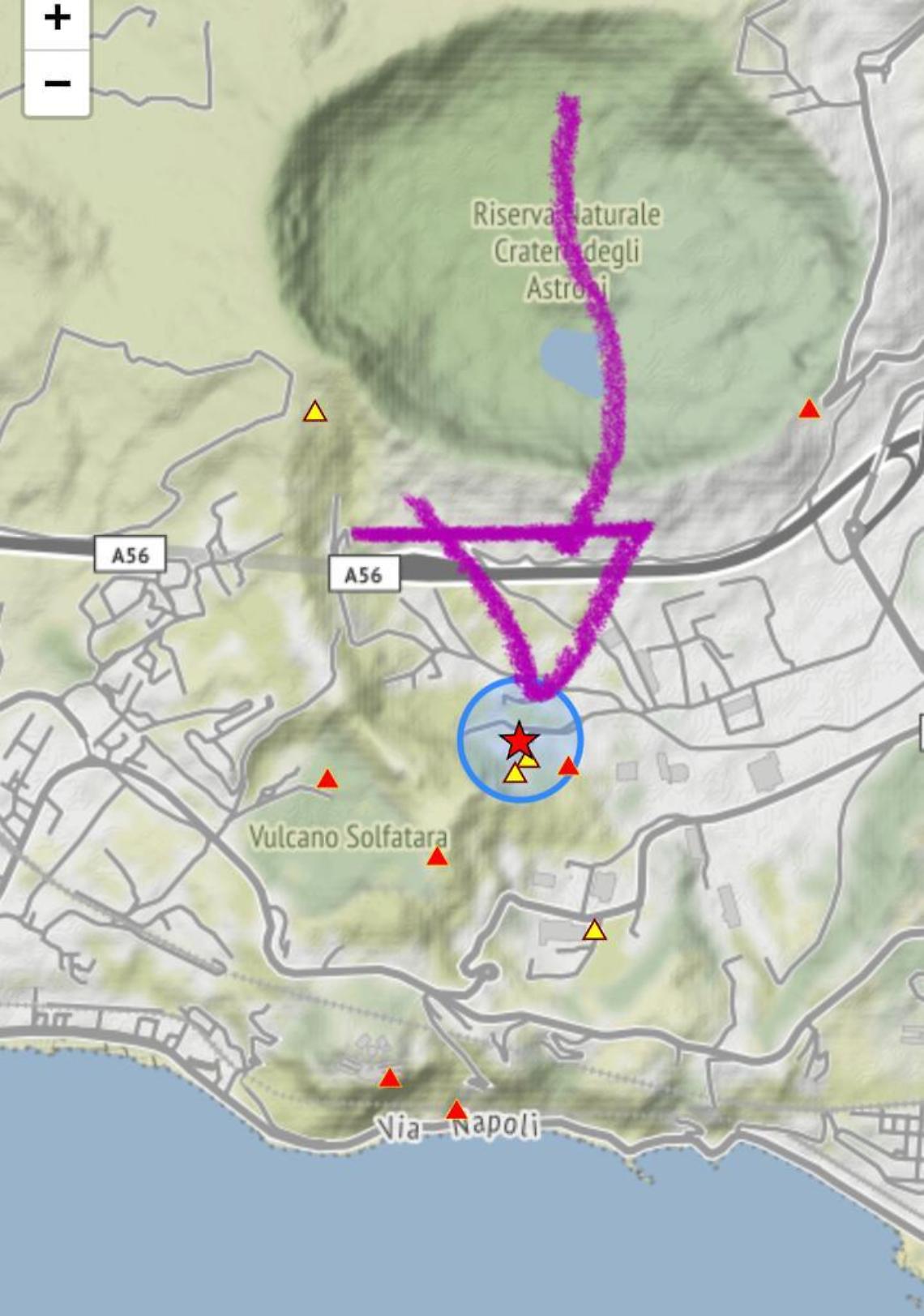
Task: Zoom in on the map
Action: coord(57,18)
